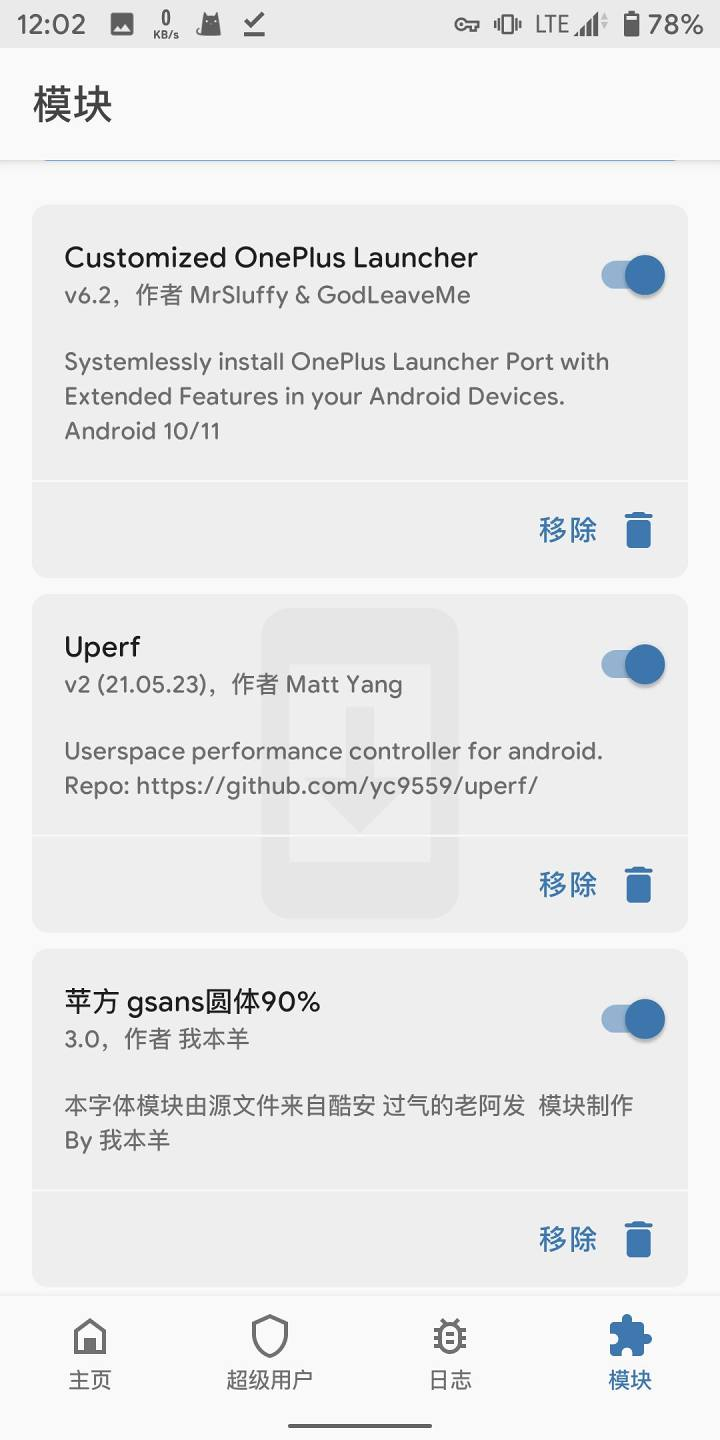Remove the 苹方 gsans圆体90% font module
The image size is (720, 1440).
pos(595,1240)
